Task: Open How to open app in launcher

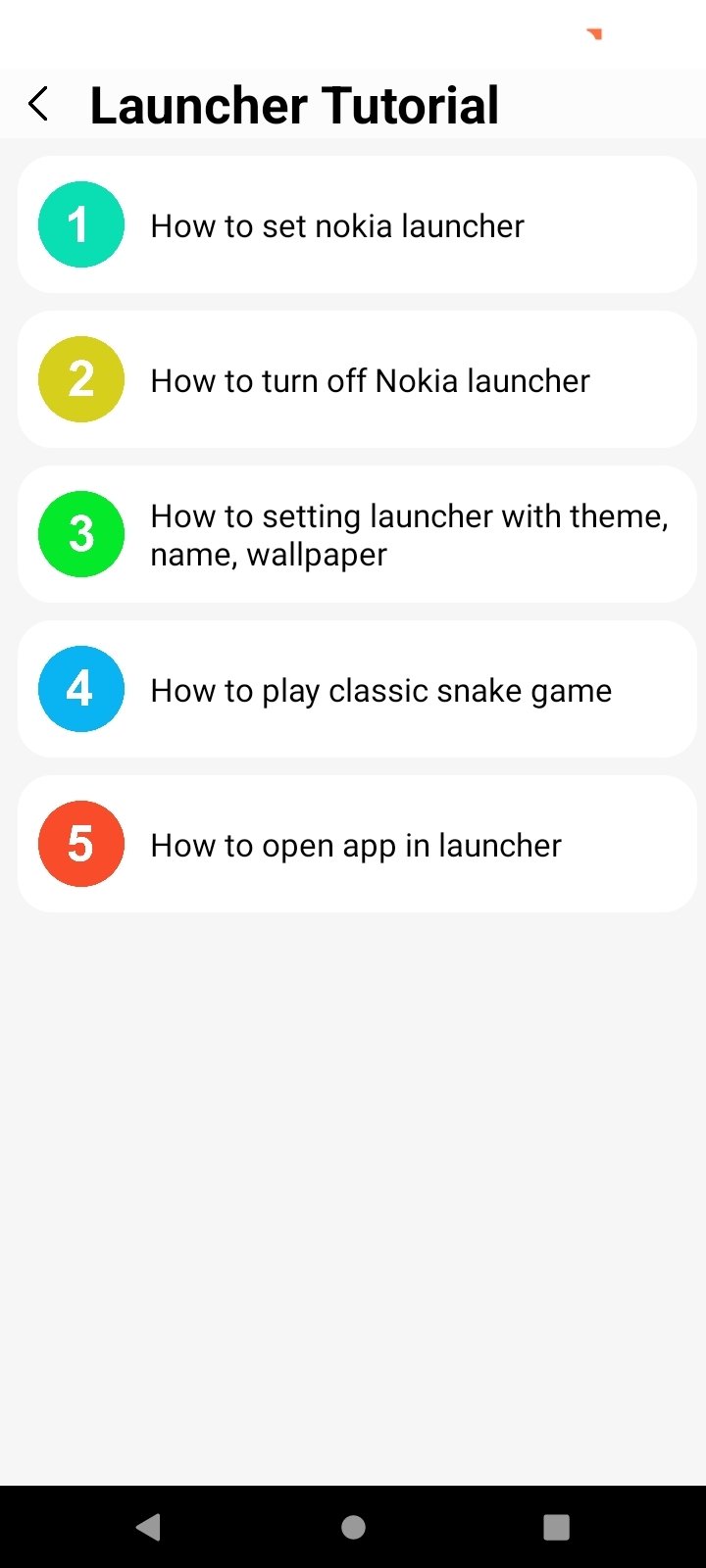Action: [x=357, y=845]
